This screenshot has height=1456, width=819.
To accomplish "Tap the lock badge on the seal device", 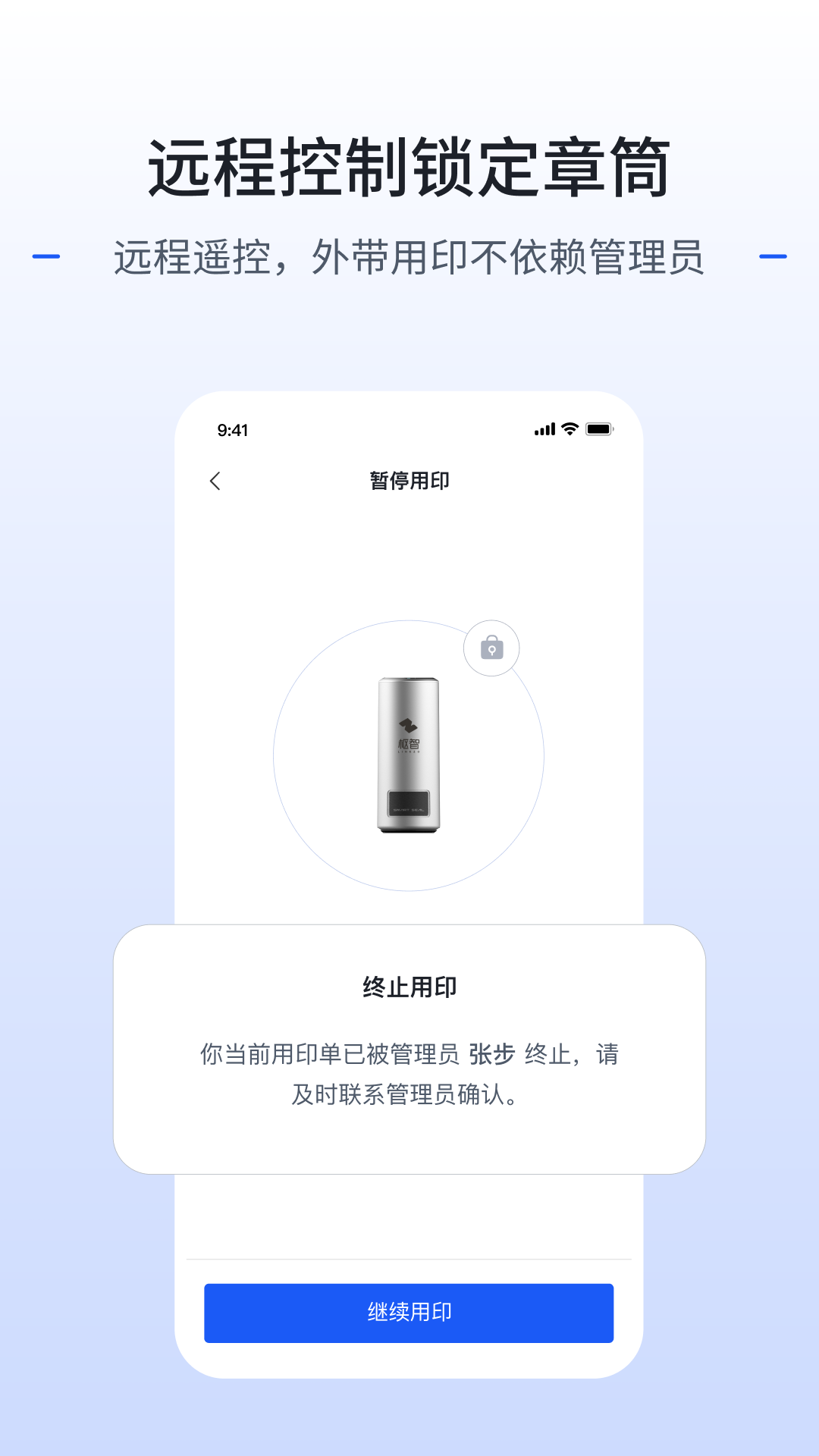I will point(491,648).
